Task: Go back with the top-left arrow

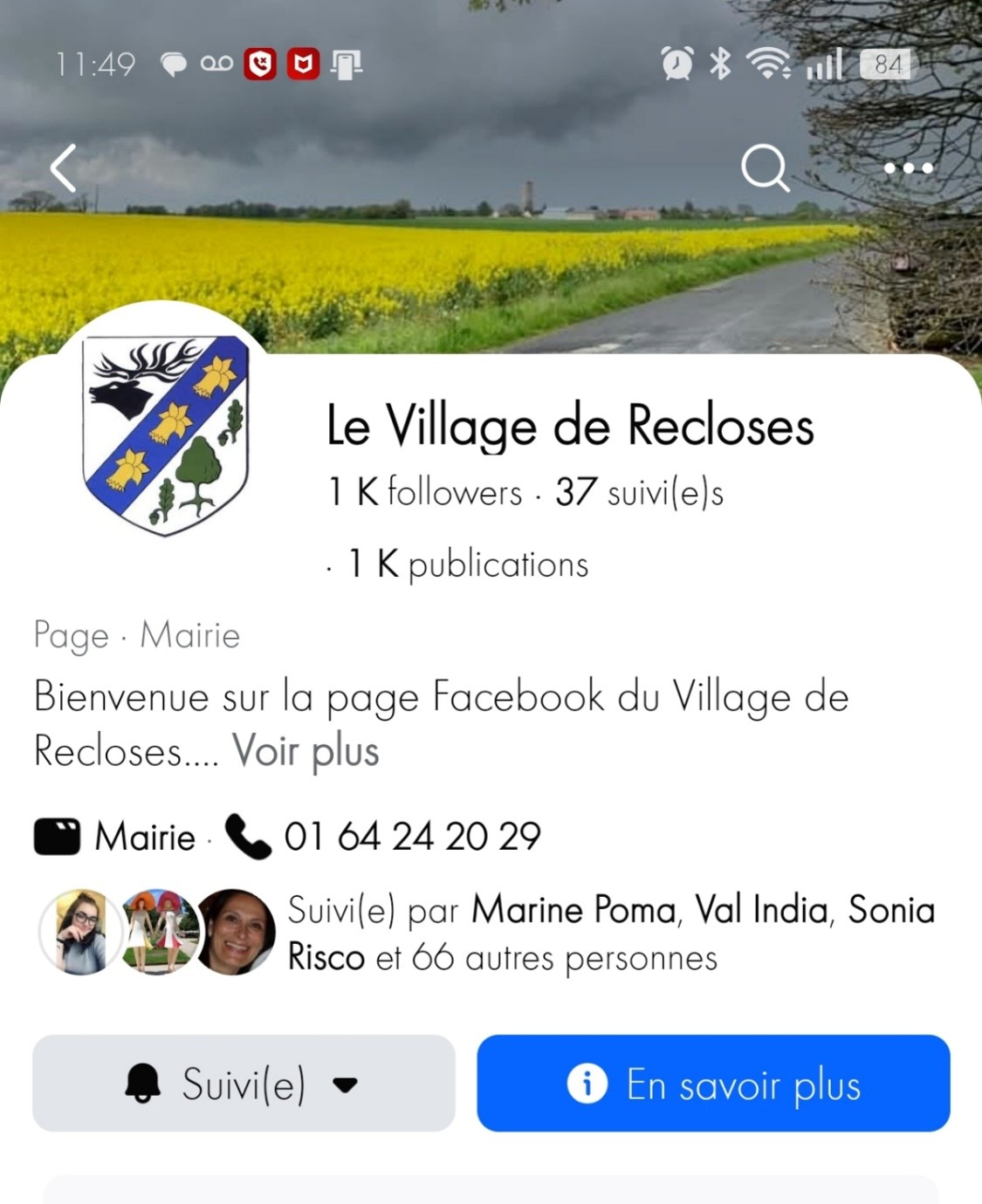Action: 64,168
